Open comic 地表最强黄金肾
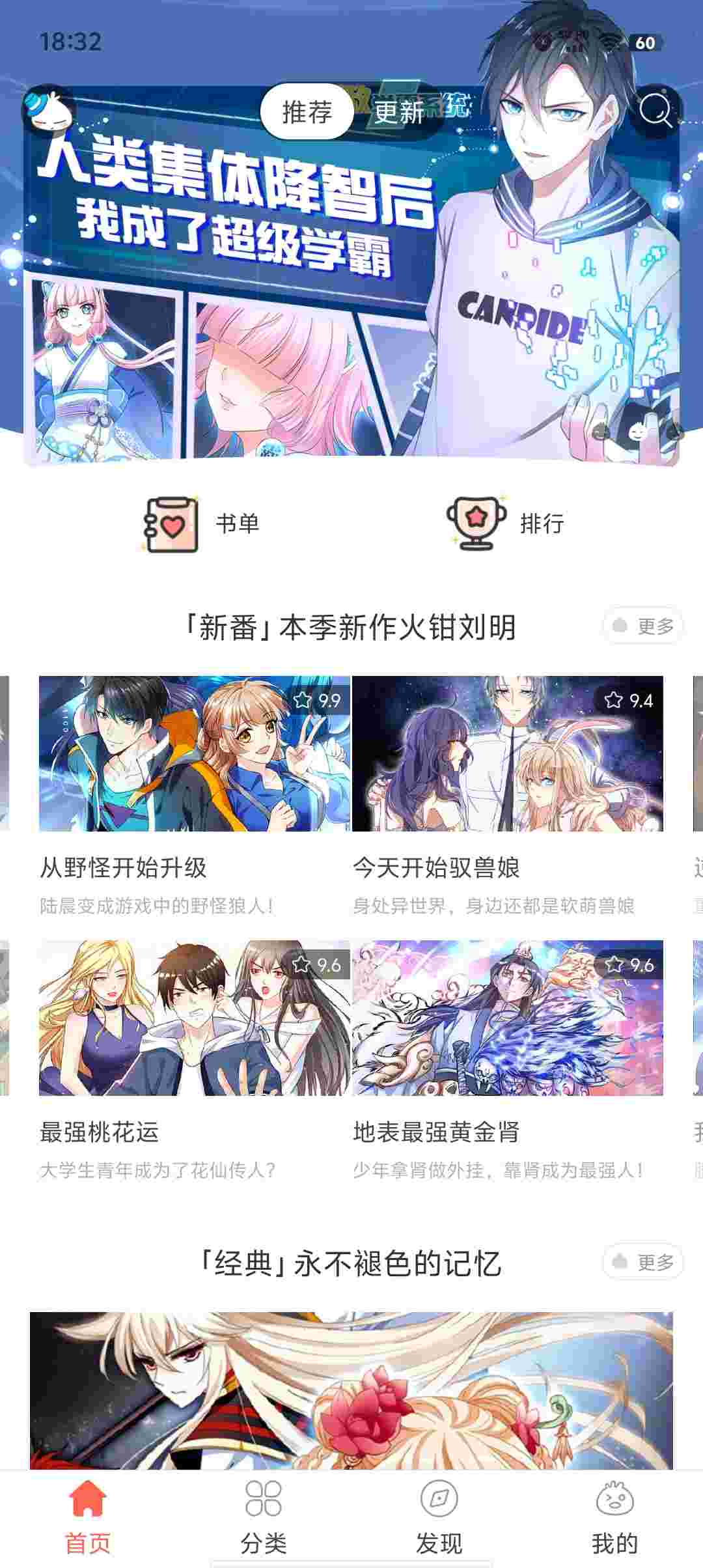 pyautogui.click(x=508, y=1018)
